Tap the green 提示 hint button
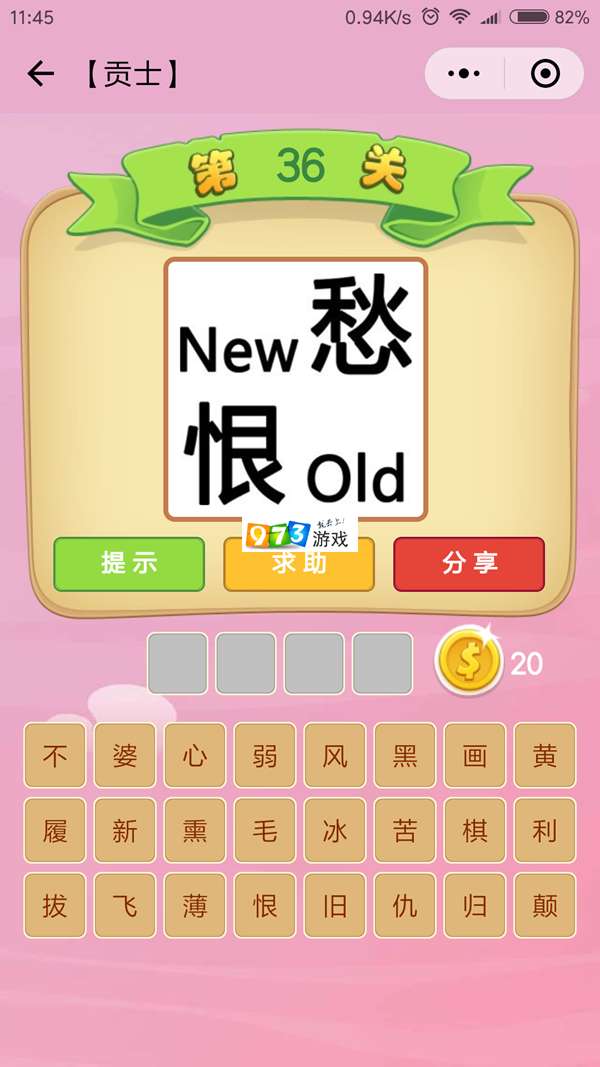600x1067 pixels. point(129,564)
